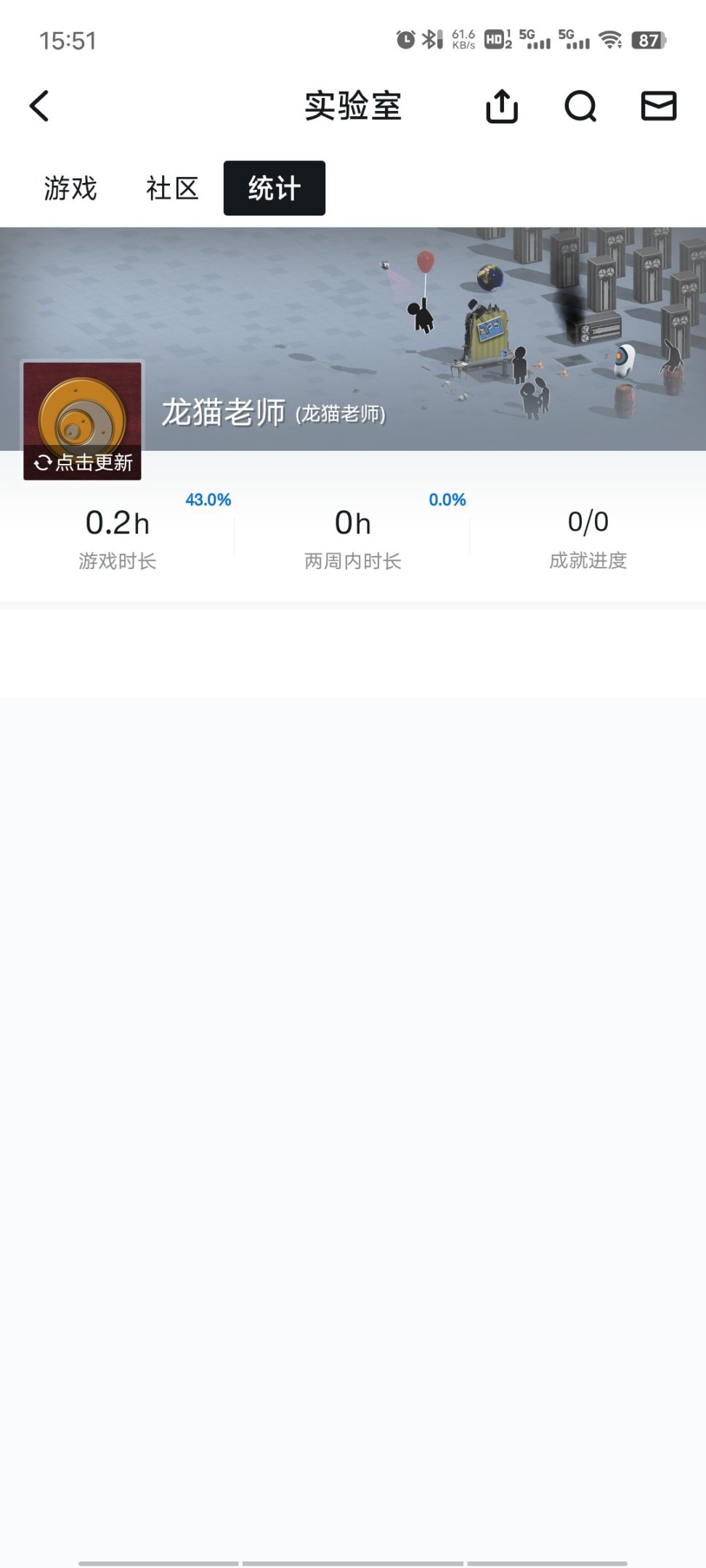Go back using the back arrow

pos(40,107)
